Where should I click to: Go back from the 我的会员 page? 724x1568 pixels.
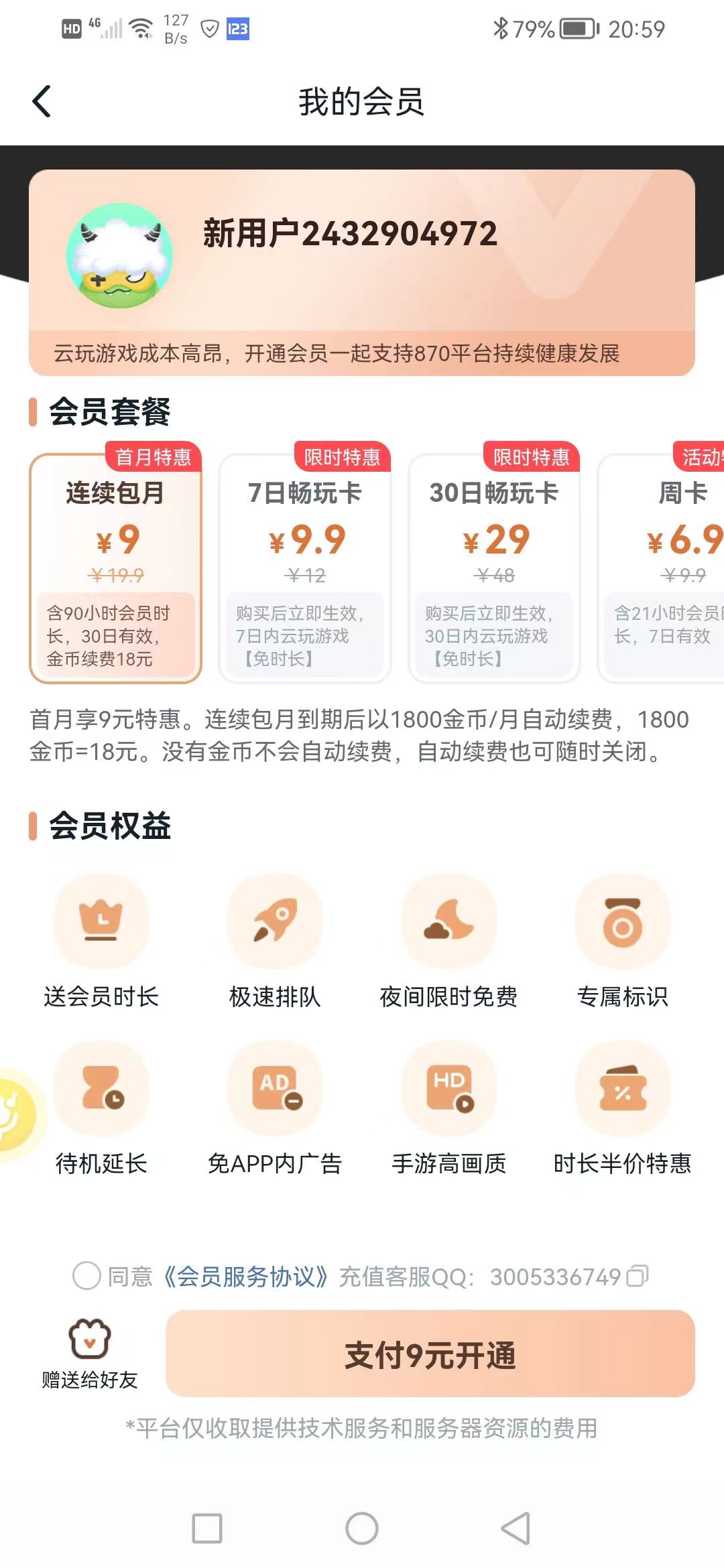[x=42, y=102]
